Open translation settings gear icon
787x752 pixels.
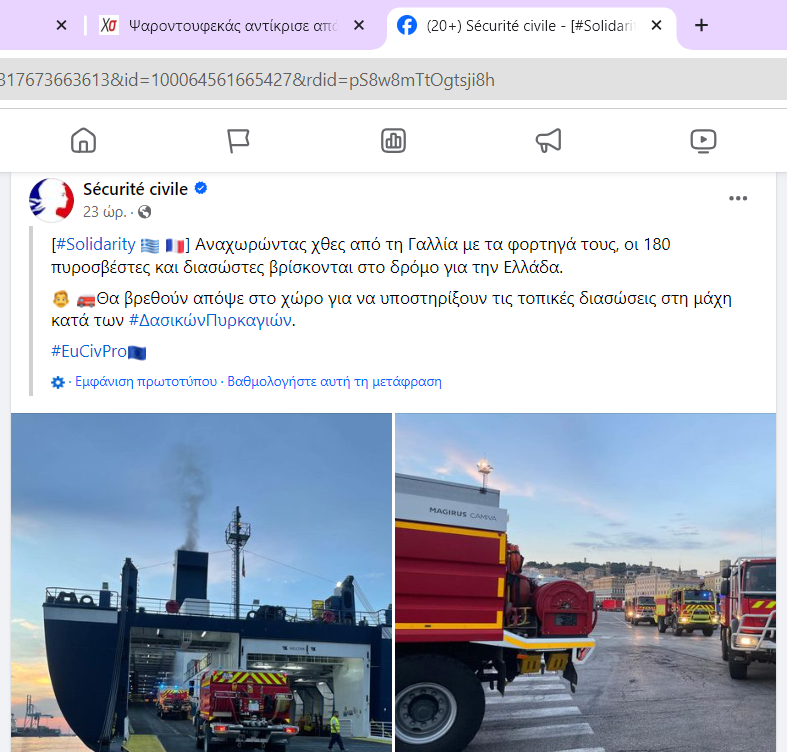point(58,382)
